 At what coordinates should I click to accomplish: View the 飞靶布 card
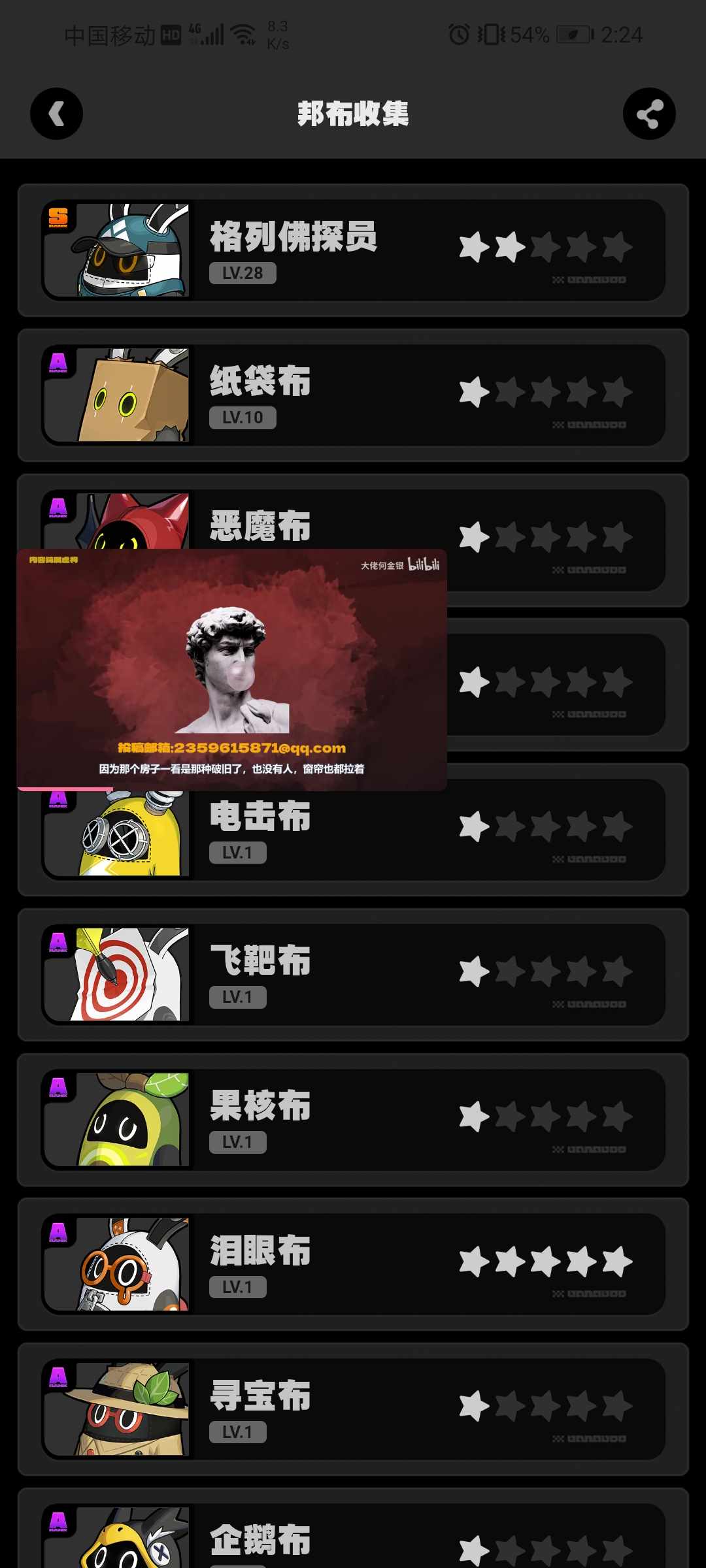click(x=353, y=974)
